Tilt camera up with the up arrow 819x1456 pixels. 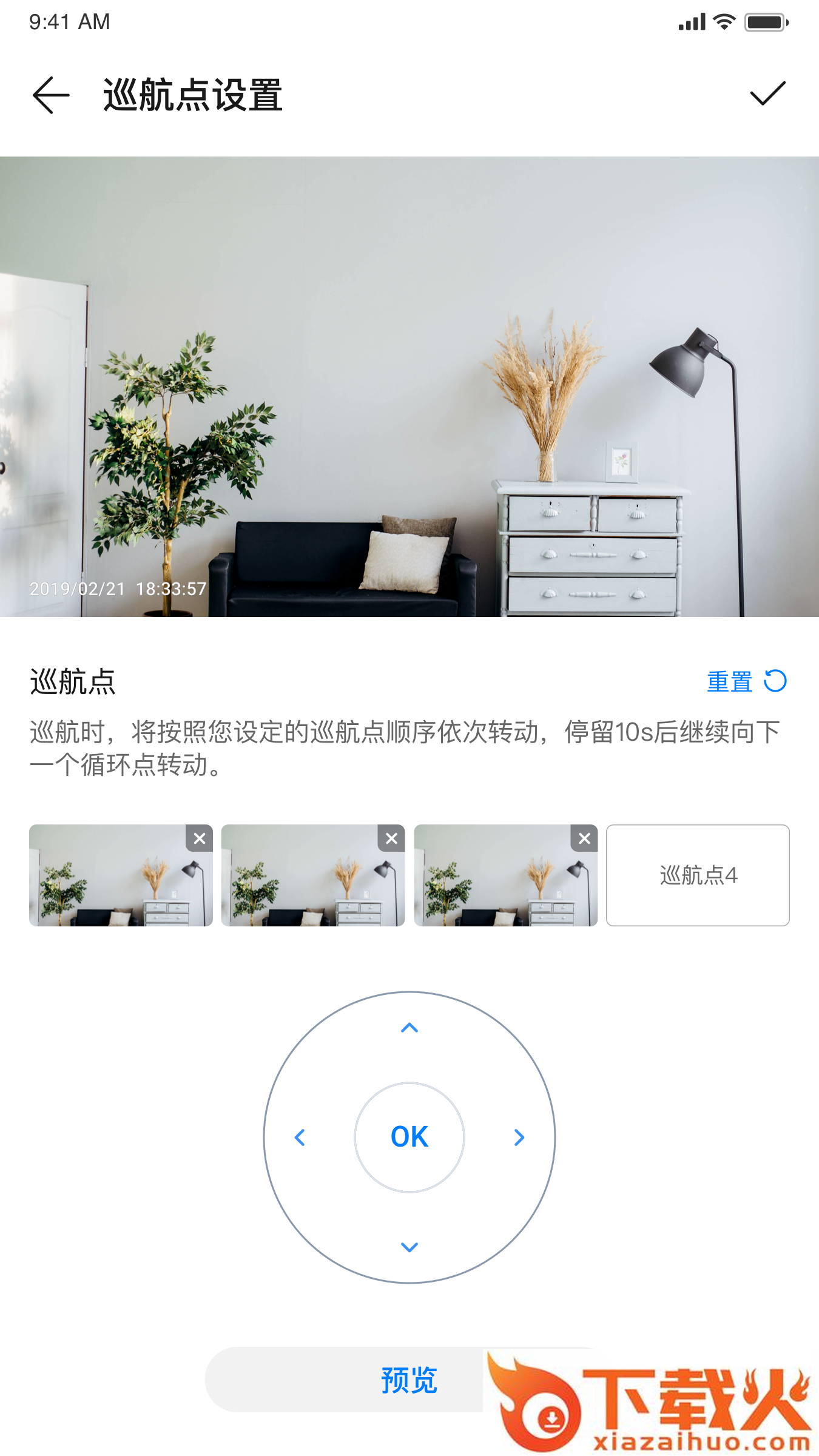tap(409, 1028)
